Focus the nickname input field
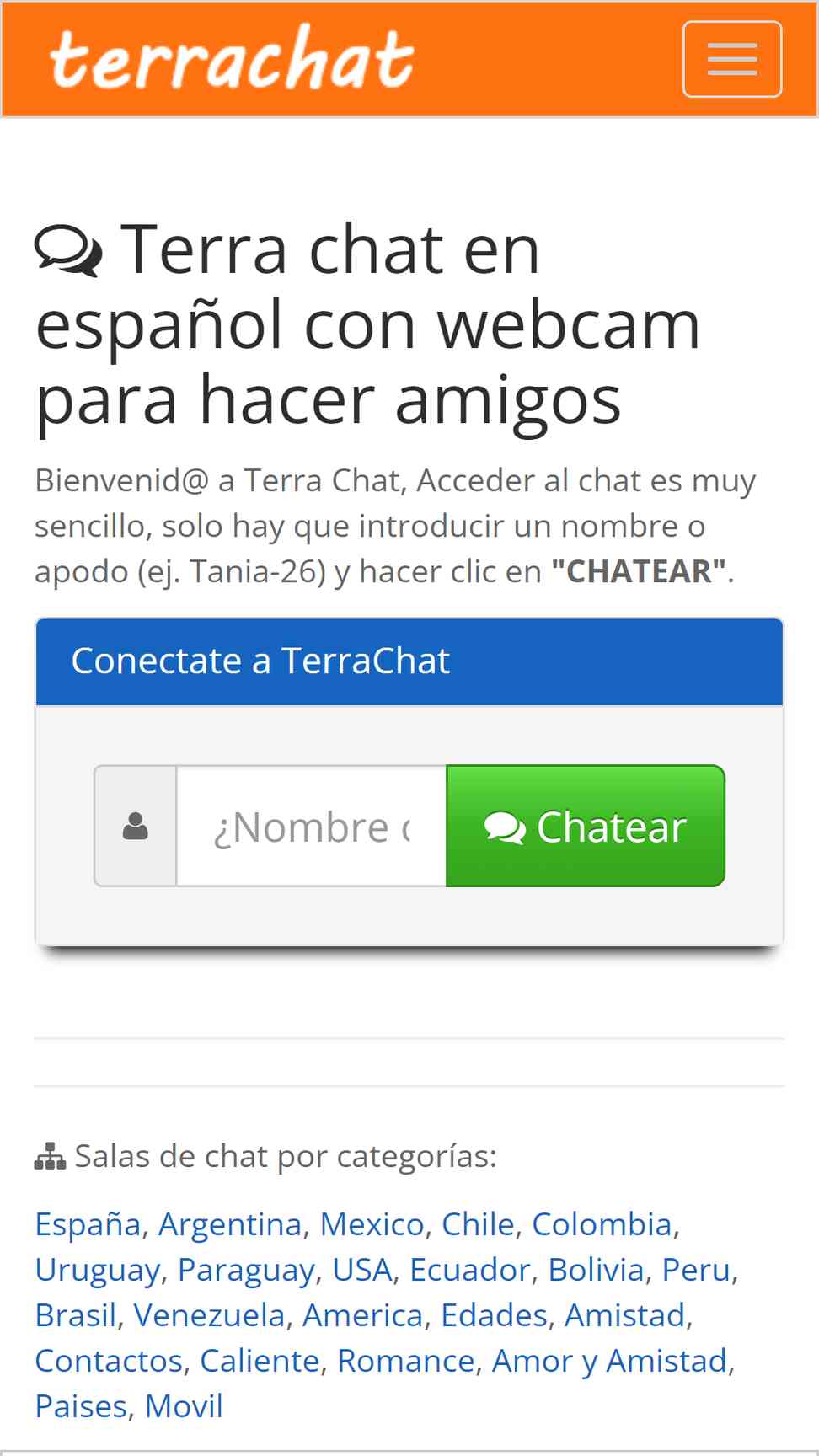Screen dimensions: 819x1456 311,826
